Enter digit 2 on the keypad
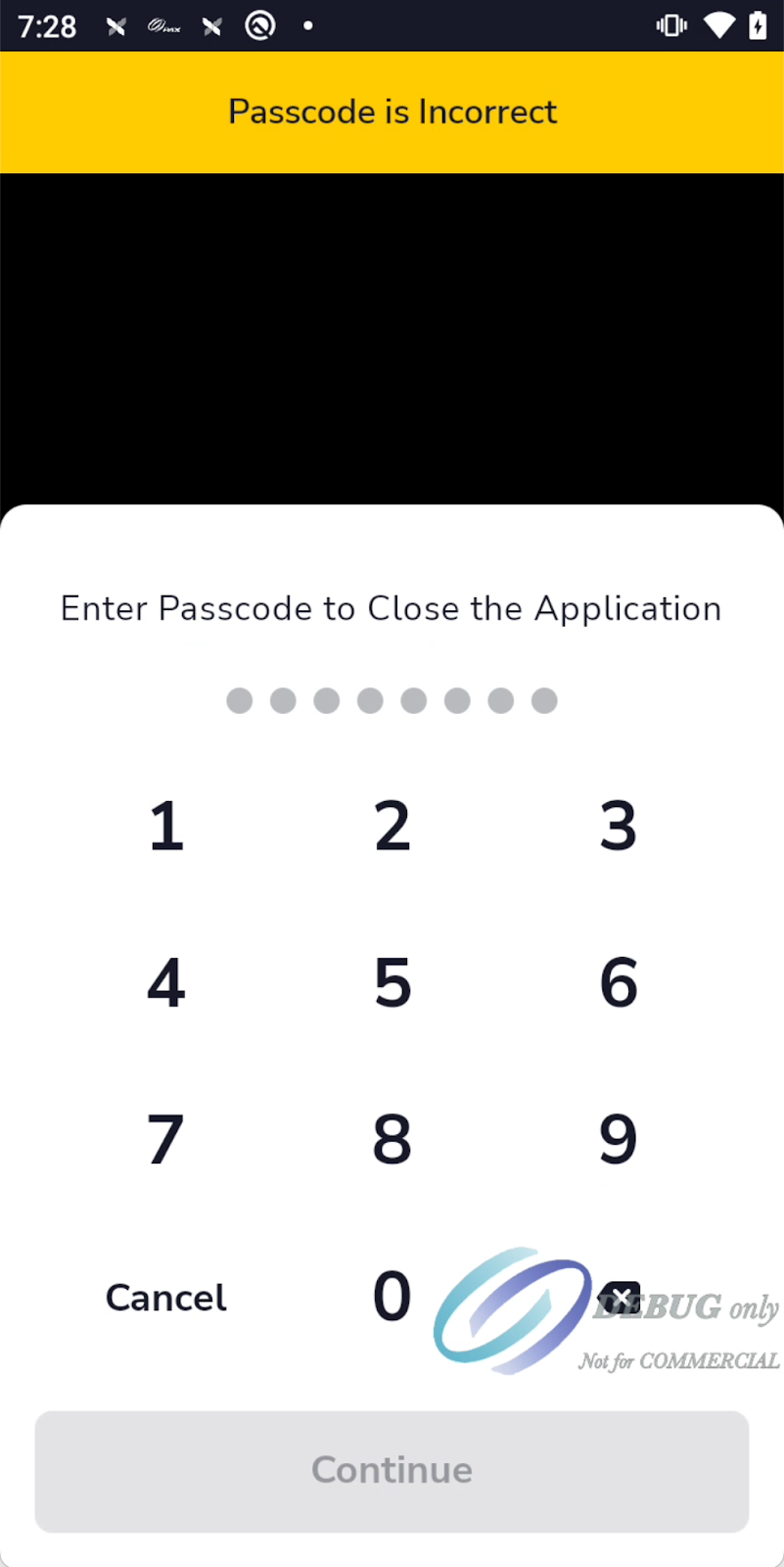Viewport: 784px width, 1567px height. coord(392,826)
